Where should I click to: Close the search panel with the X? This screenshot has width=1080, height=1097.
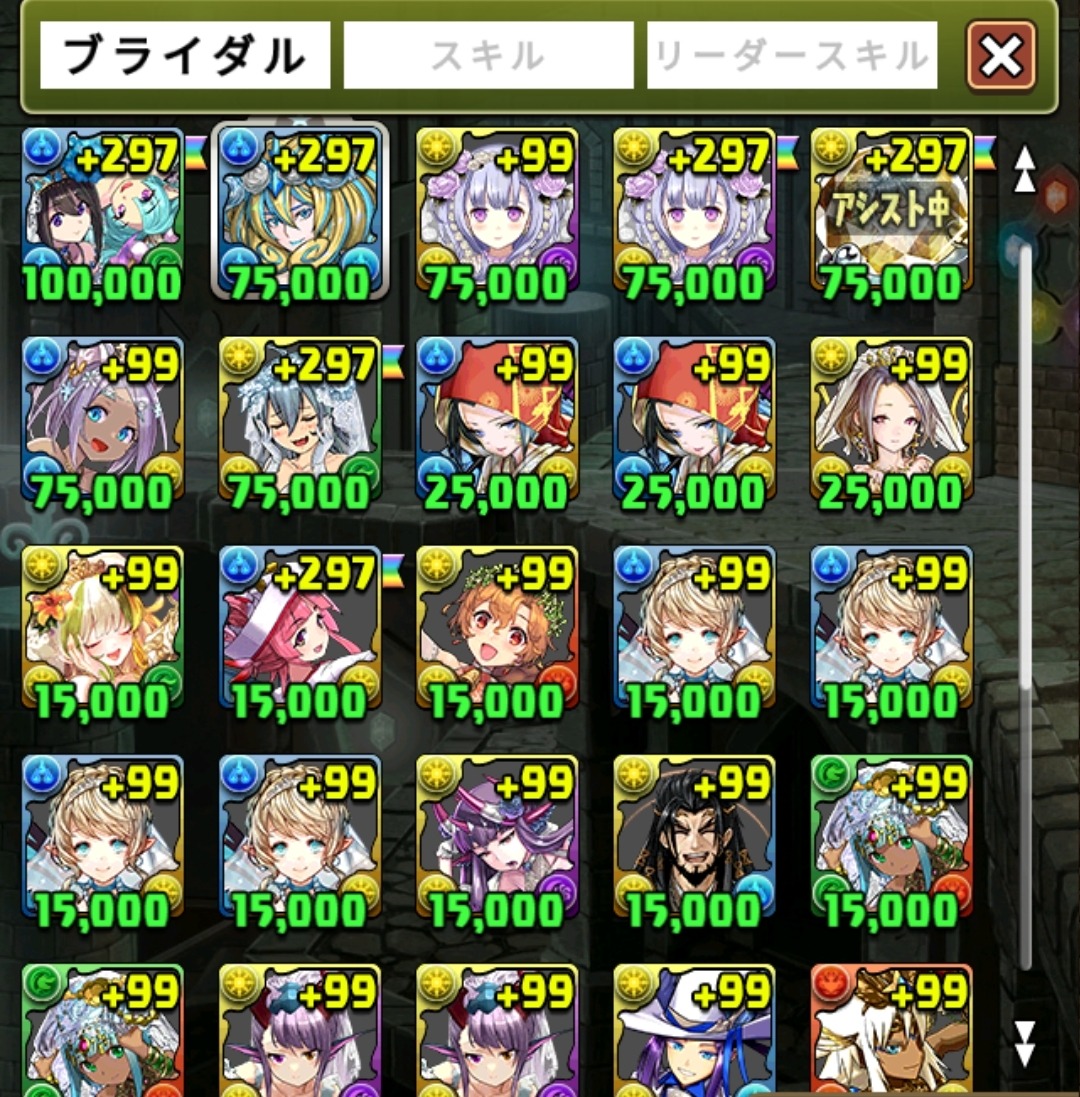point(1000,57)
